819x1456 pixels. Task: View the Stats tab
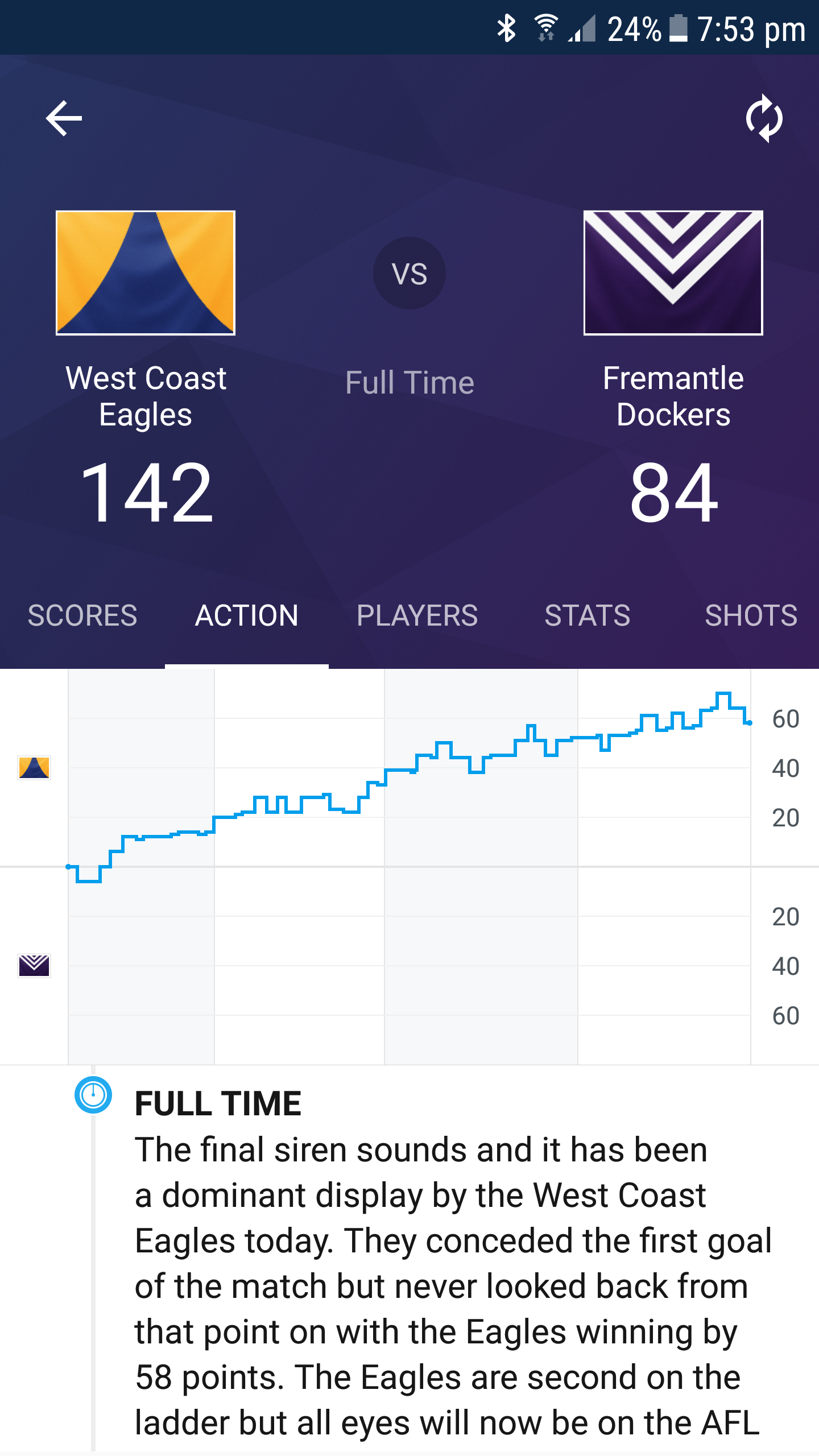(x=587, y=615)
